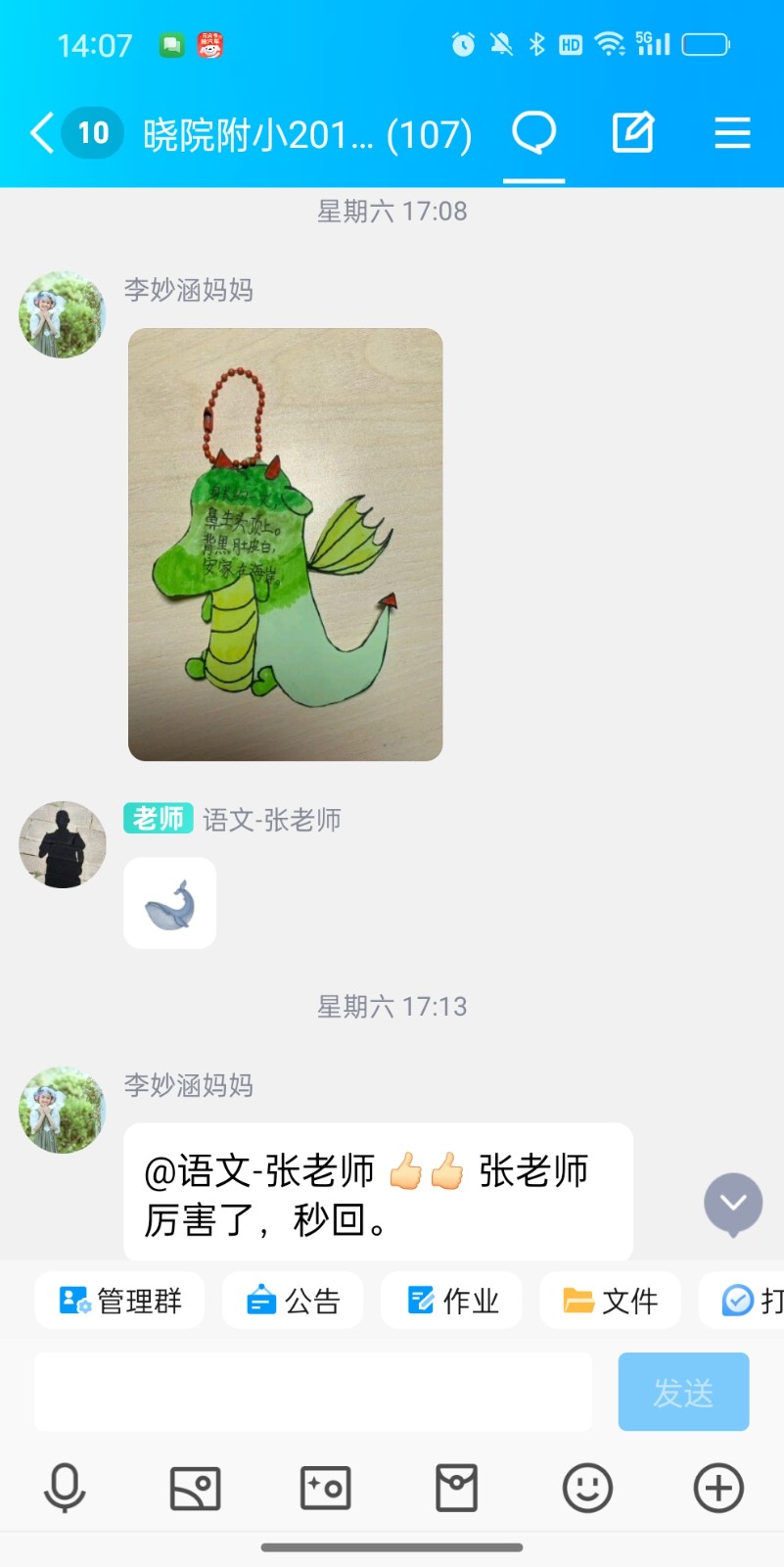Record a voice message with microphone
This screenshot has width=784, height=1567.
pyautogui.click(x=65, y=1489)
